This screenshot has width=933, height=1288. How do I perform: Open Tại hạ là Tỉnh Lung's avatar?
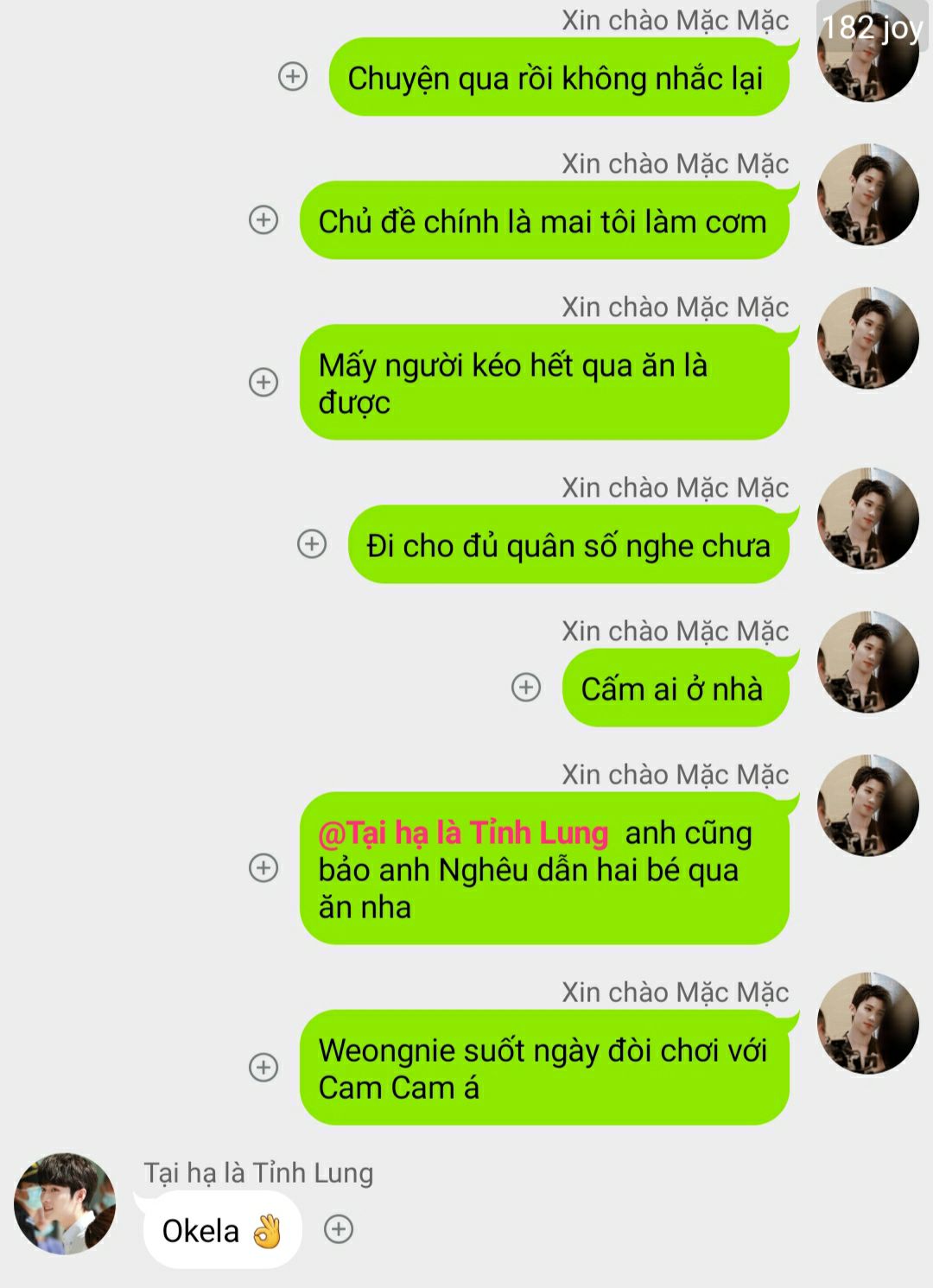point(65,1202)
